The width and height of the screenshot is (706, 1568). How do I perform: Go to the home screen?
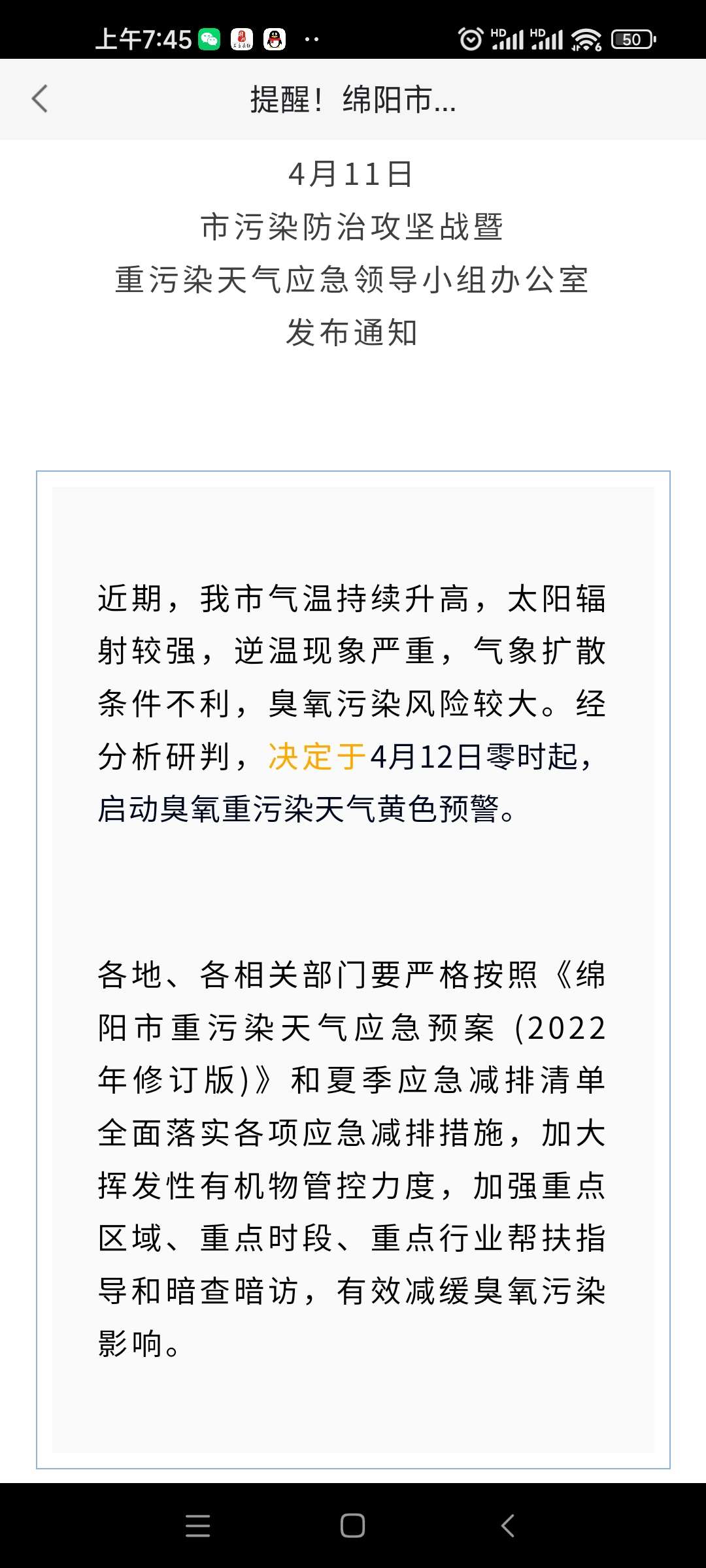(352, 1526)
